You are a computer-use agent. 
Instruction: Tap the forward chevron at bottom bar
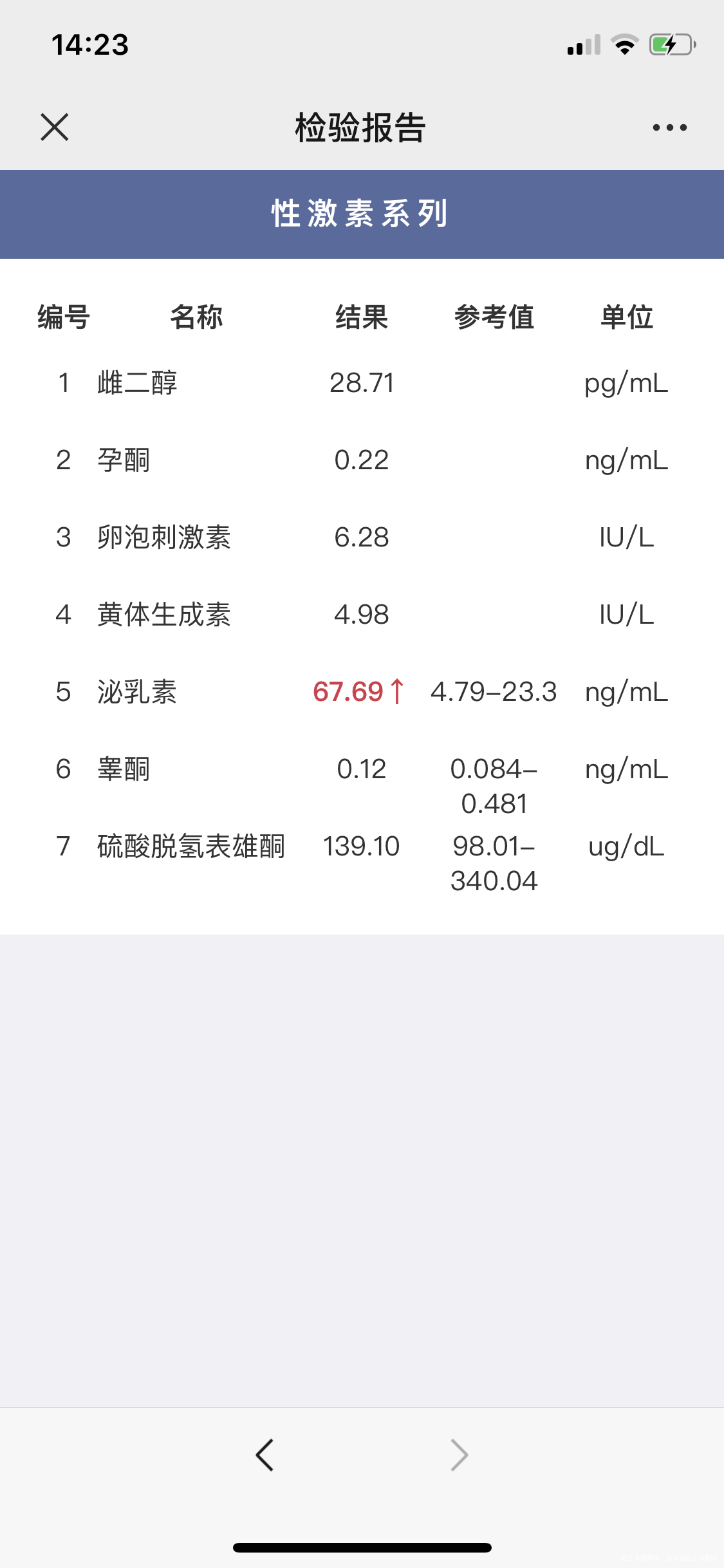pos(458,1453)
